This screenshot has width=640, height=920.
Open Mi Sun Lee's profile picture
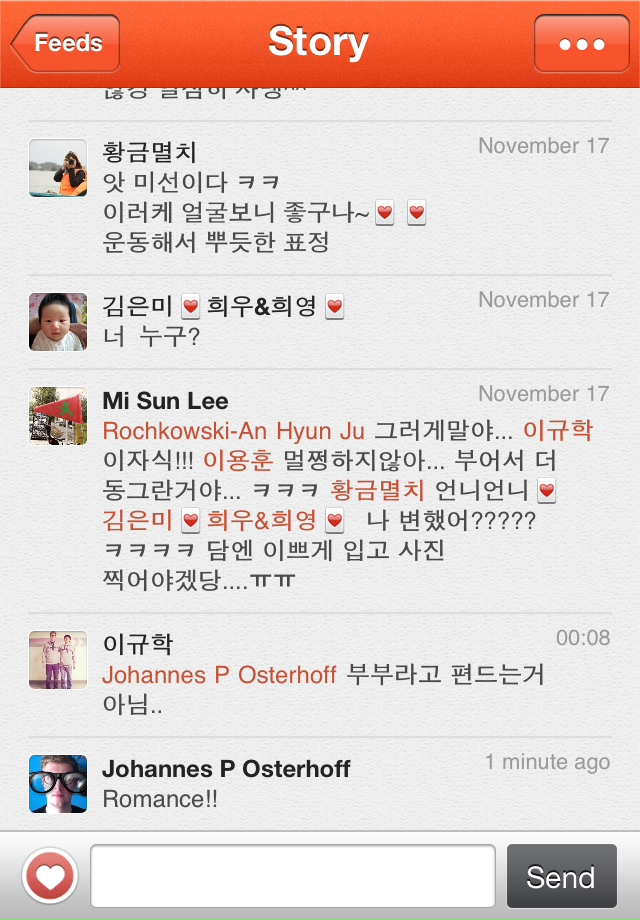58,416
